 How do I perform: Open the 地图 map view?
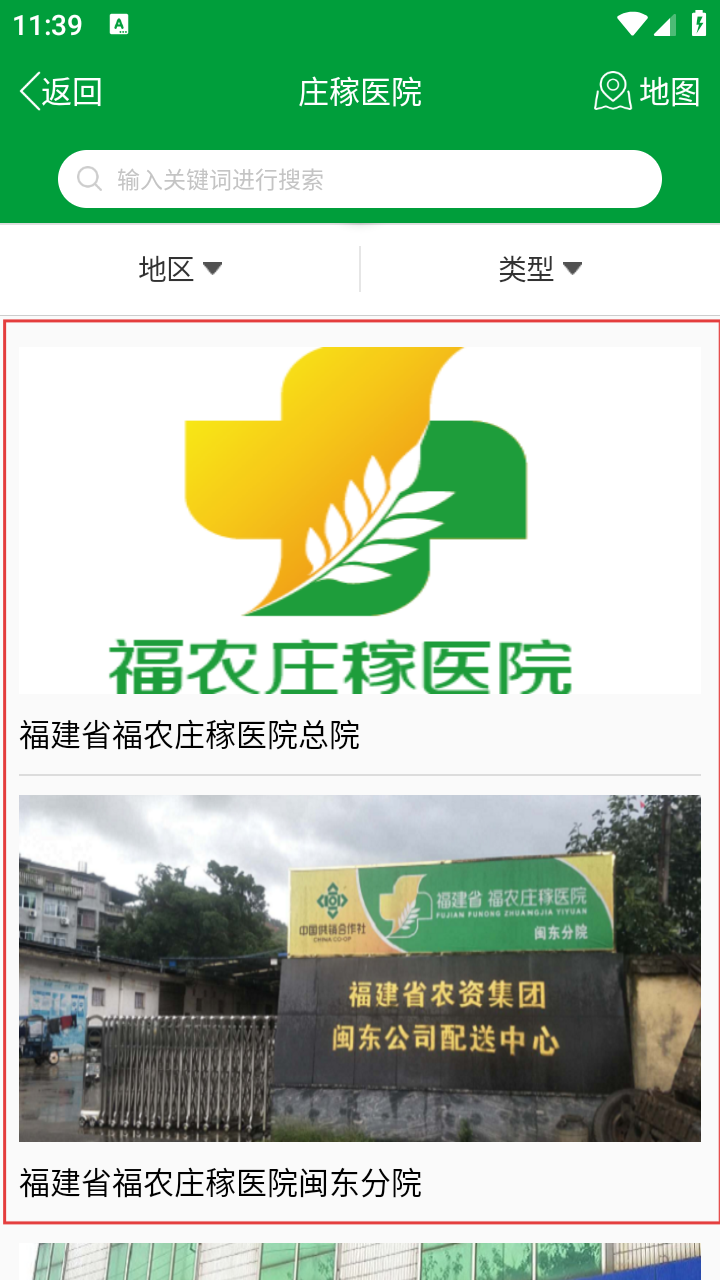647,92
